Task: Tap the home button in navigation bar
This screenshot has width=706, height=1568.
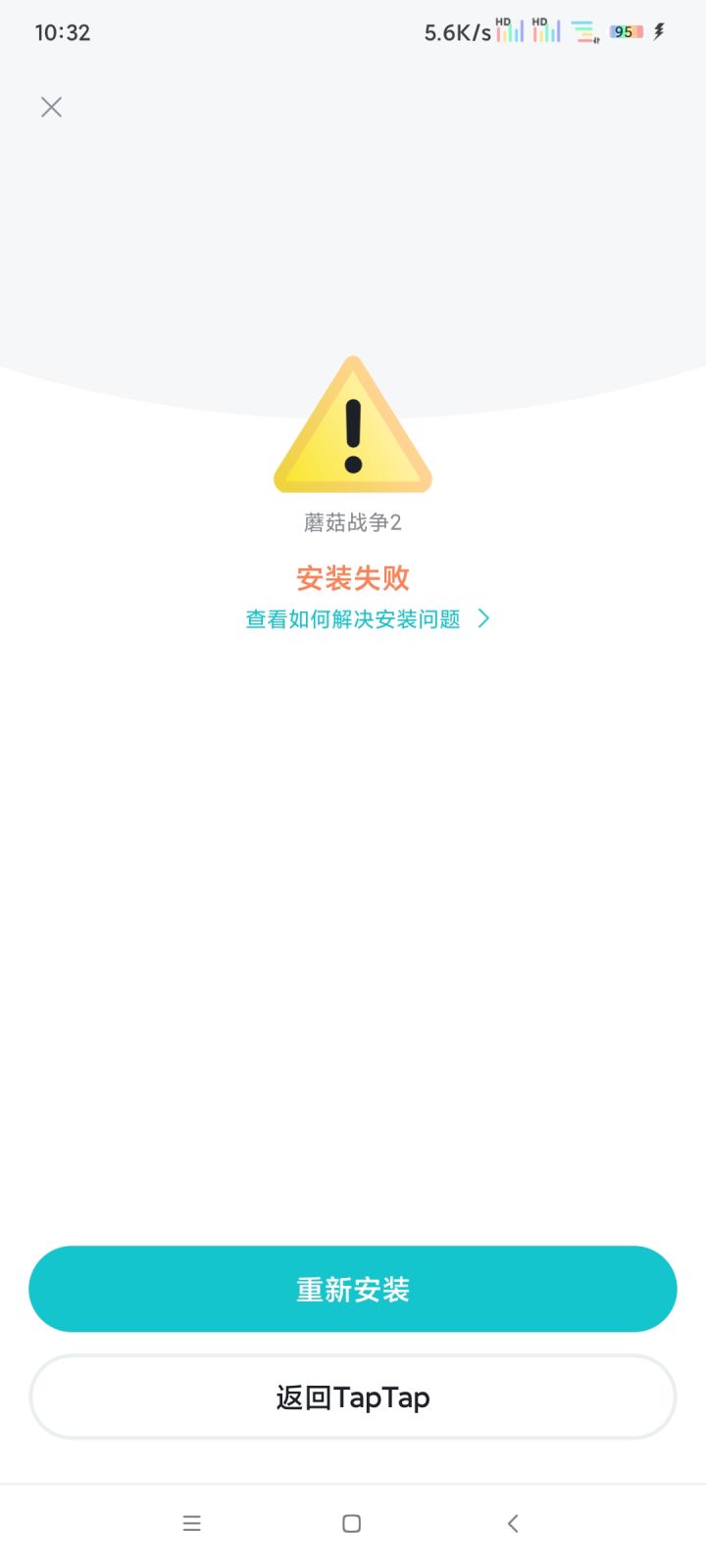Action: pyautogui.click(x=350, y=1523)
